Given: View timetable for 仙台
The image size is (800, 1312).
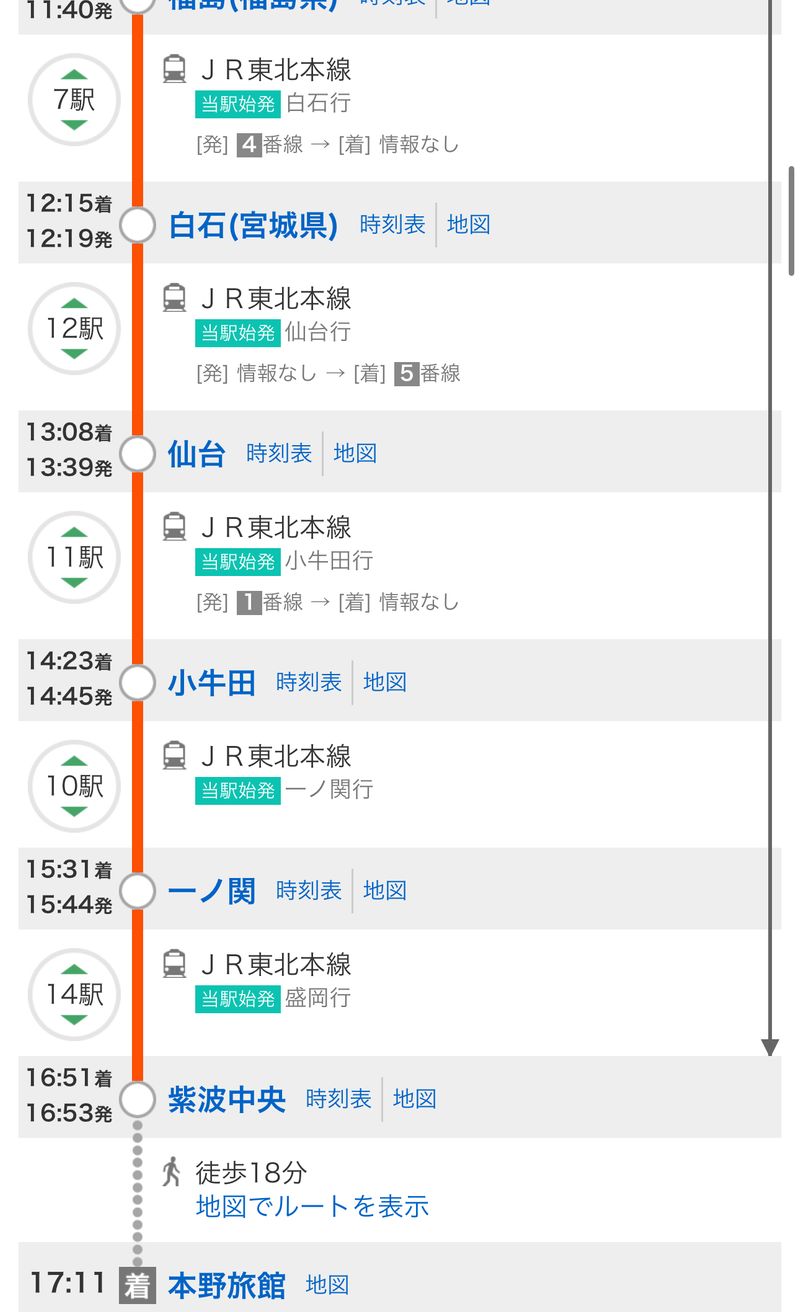Looking at the screenshot, I should click(279, 454).
